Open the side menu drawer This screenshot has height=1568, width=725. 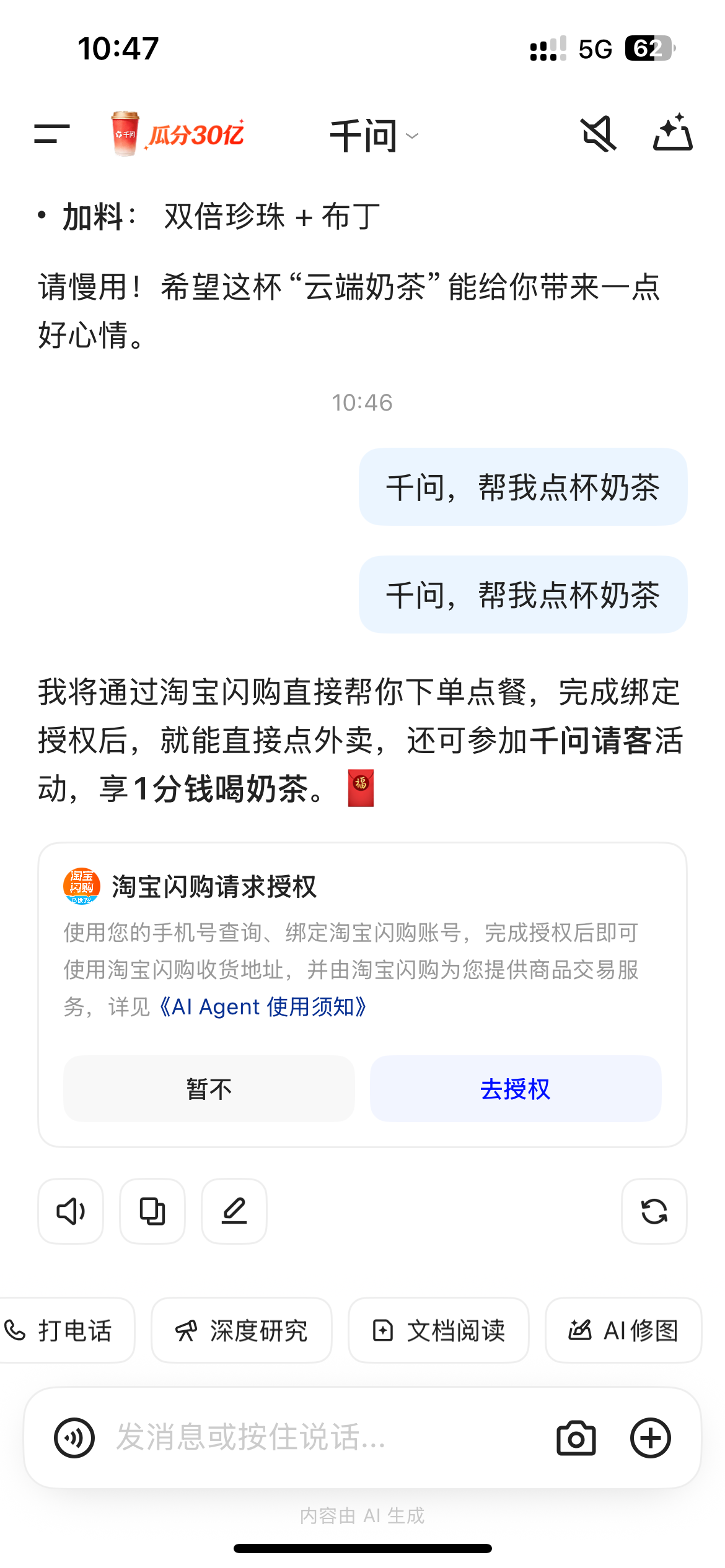click(52, 134)
